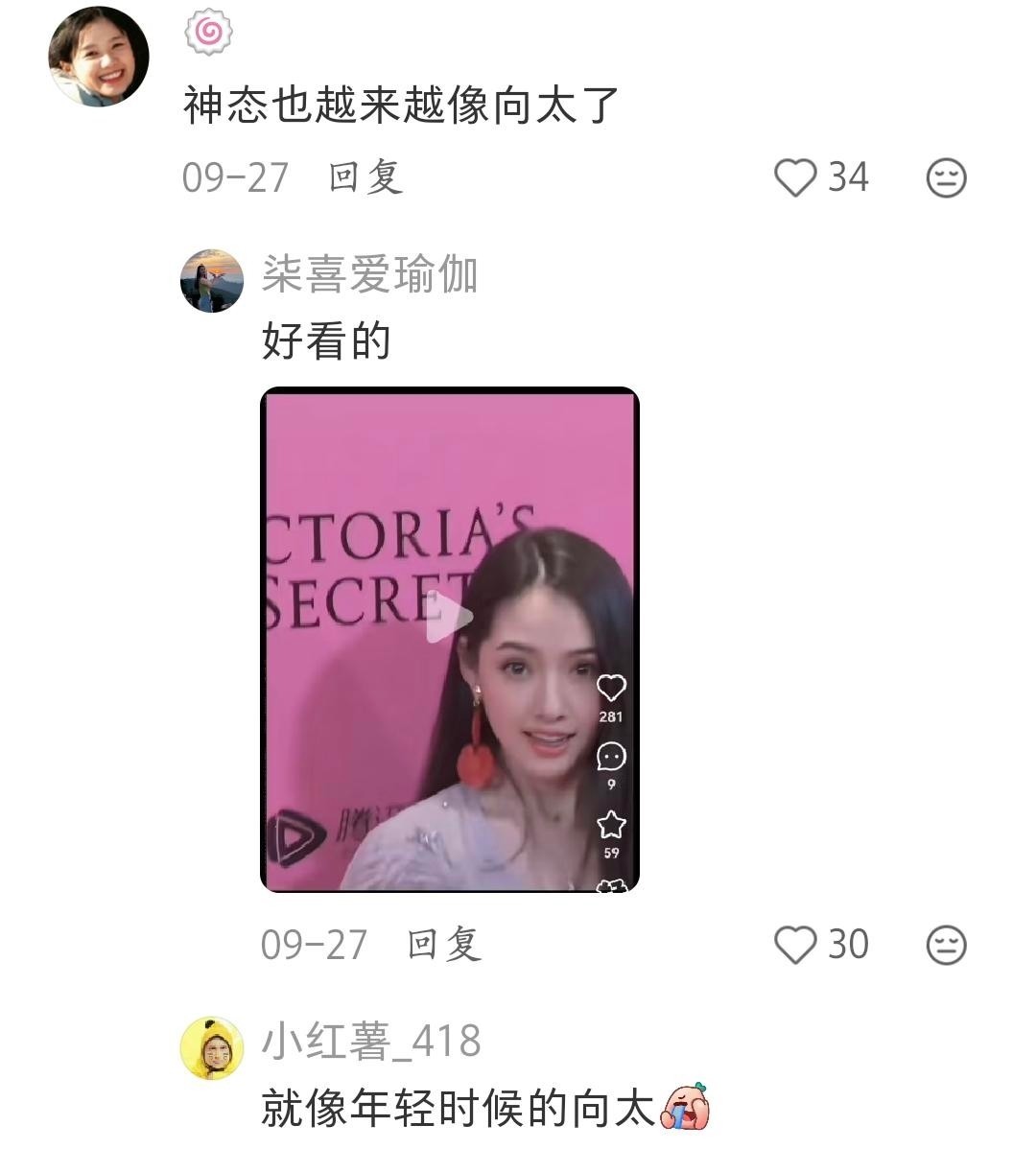Open the video image in 柒喜爱瑜伽's reply
Screen dimensions: 1036x1149
(450, 640)
